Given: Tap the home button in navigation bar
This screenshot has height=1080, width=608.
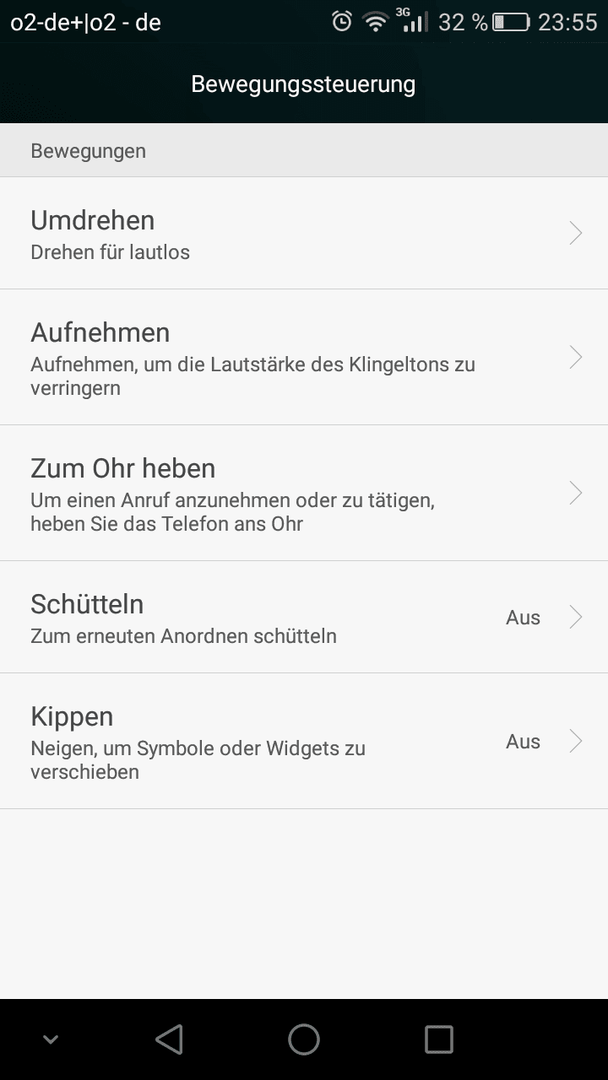Looking at the screenshot, I should tap(304, 1039).
